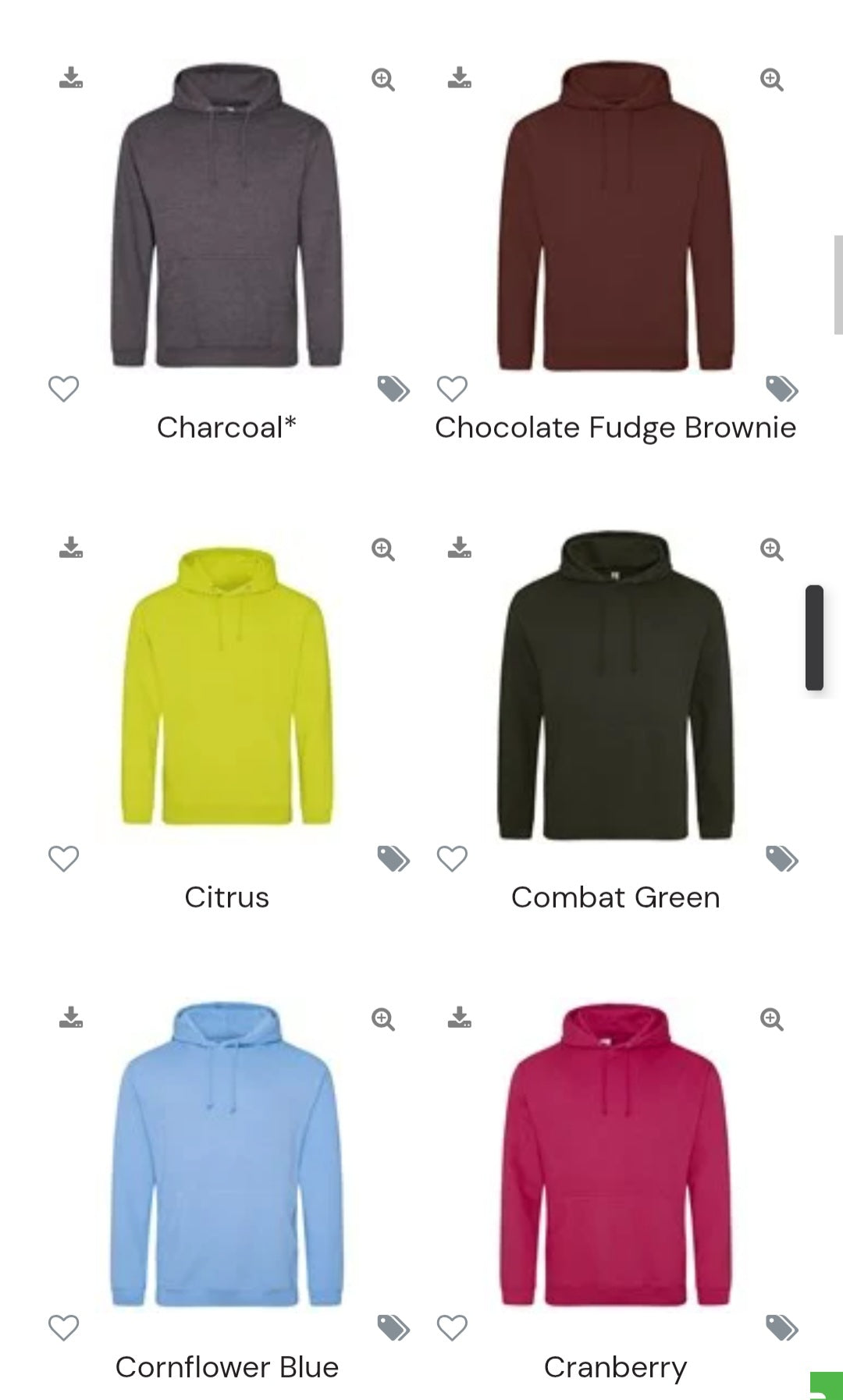Download the Cornflower Blue hoodie image
Viewport: 843px width, 1400px height.
[x=71, y=1018]
